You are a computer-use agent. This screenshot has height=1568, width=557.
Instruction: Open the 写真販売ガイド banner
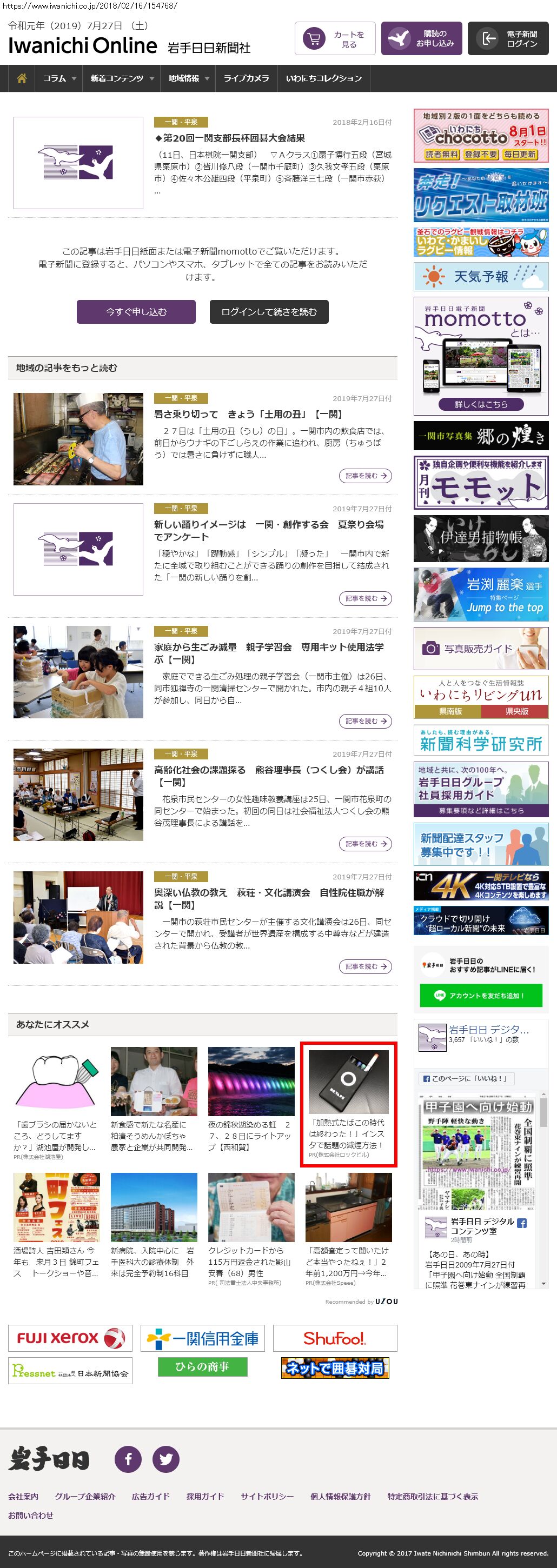point(480,649)
